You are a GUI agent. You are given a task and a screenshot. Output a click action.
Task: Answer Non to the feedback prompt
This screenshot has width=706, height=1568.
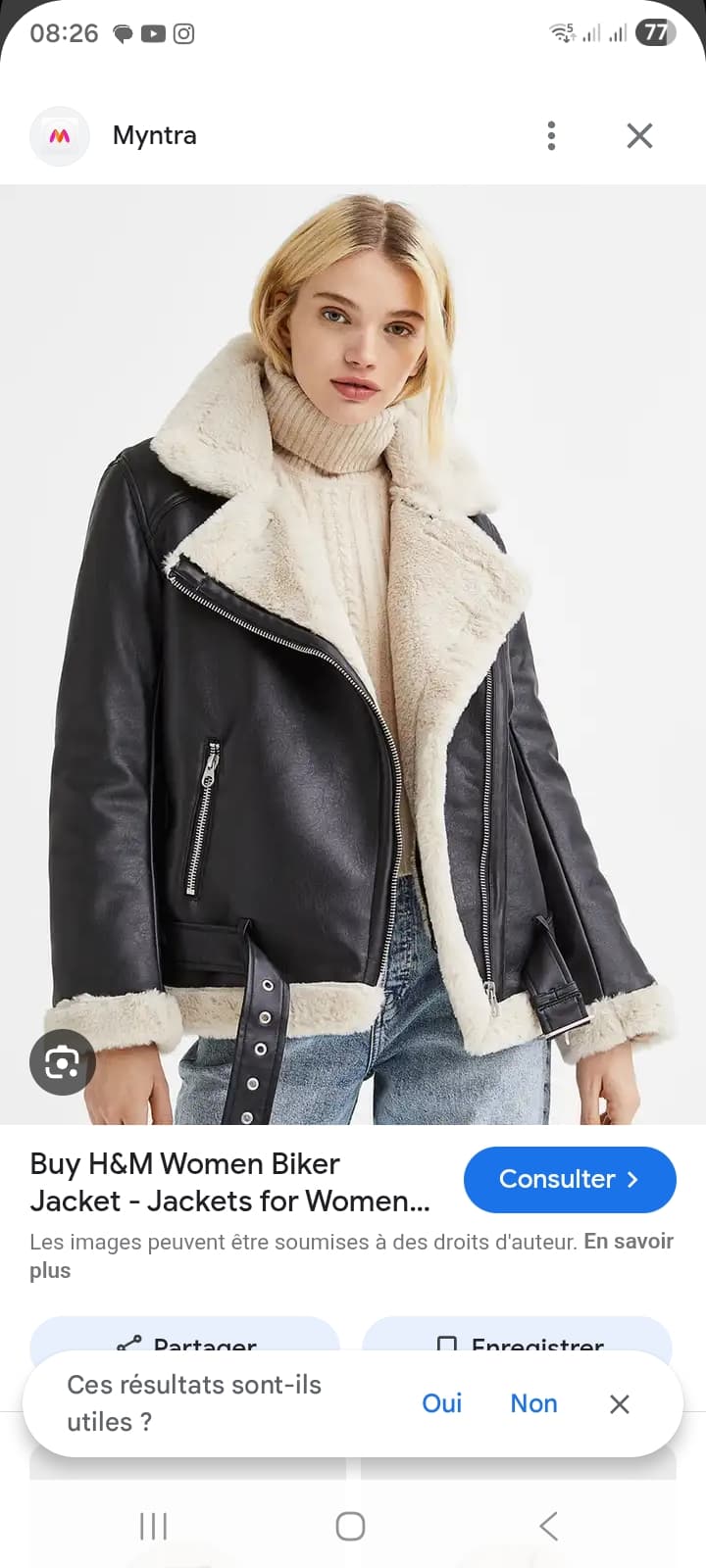(533, 1403)
